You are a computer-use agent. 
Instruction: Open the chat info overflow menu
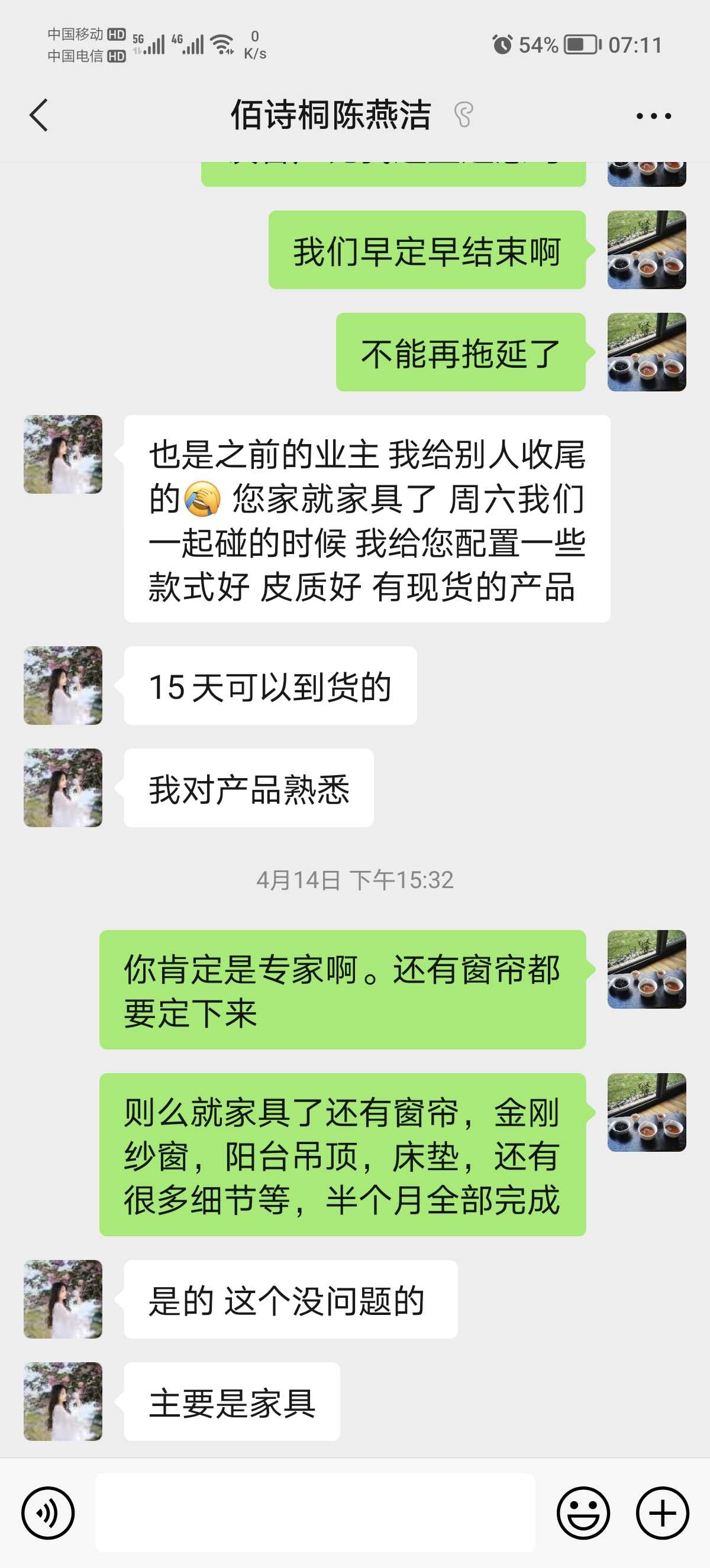[653, 116]
